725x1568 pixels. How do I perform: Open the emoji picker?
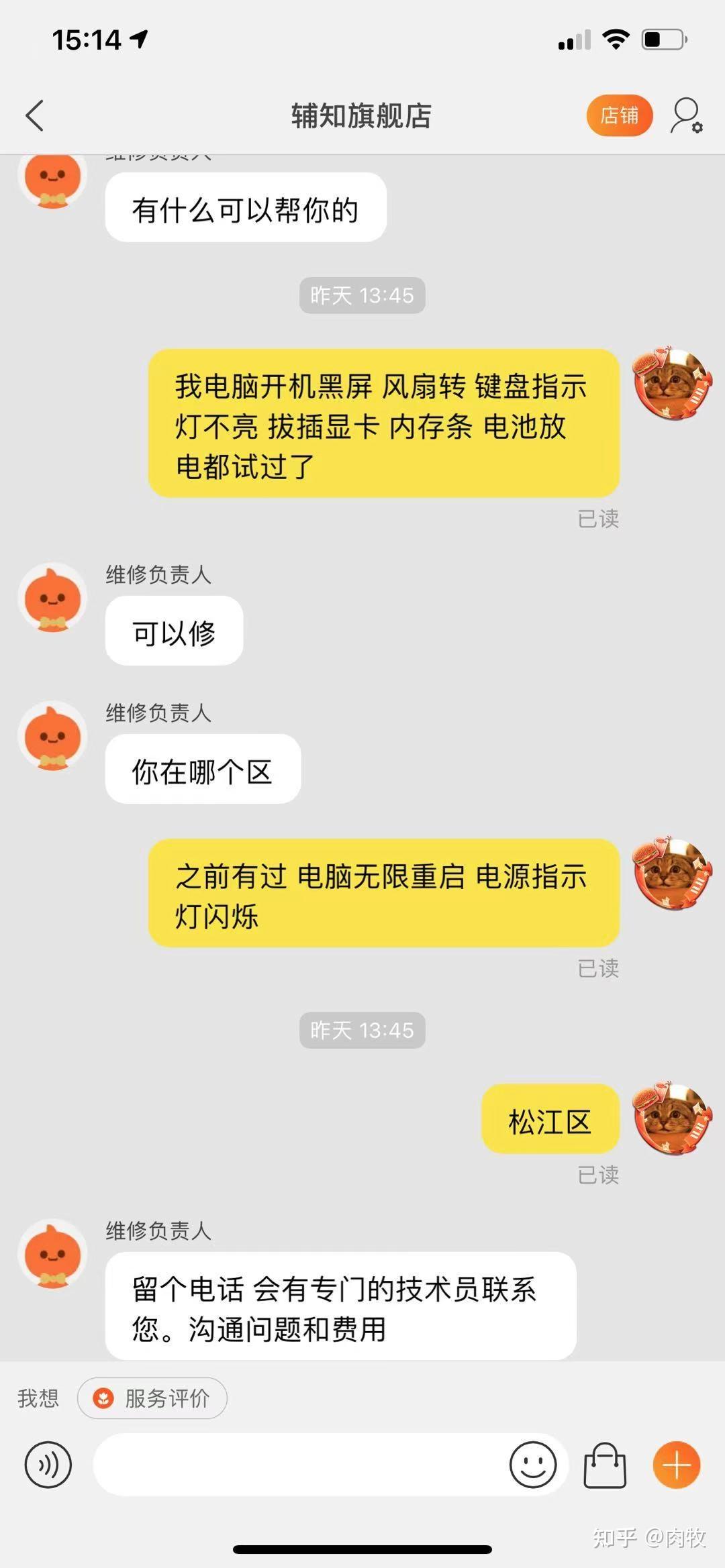[533, 1465]
